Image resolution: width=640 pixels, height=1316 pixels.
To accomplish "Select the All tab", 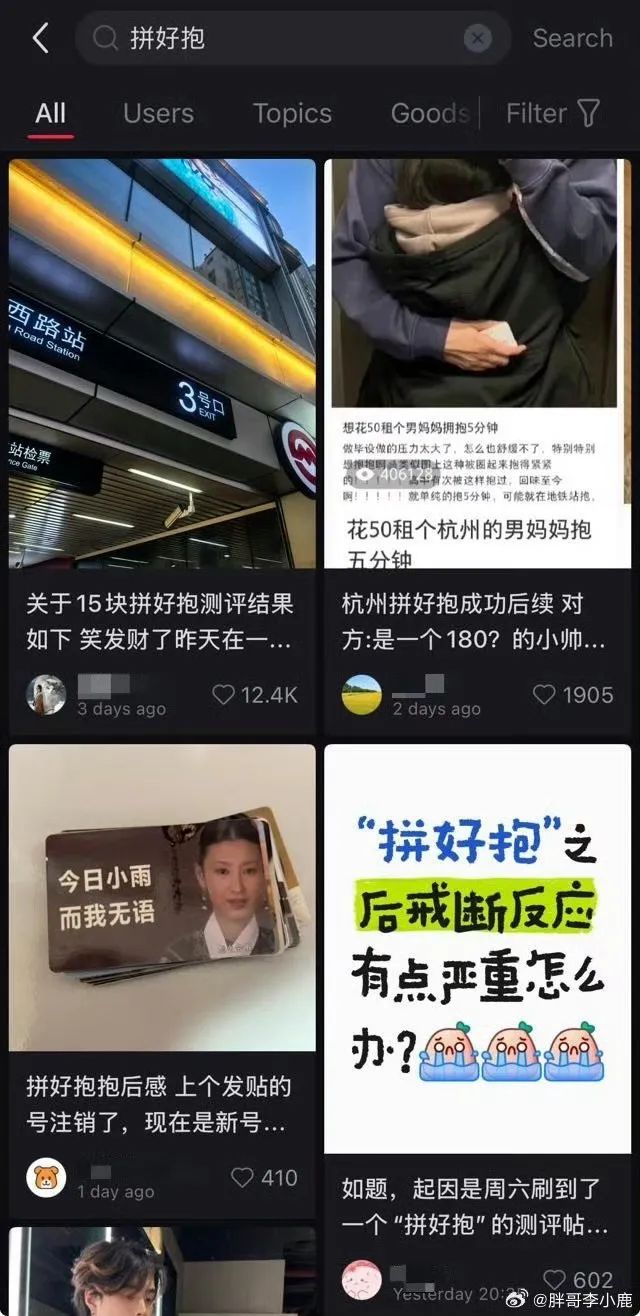I will click(50, 114).
